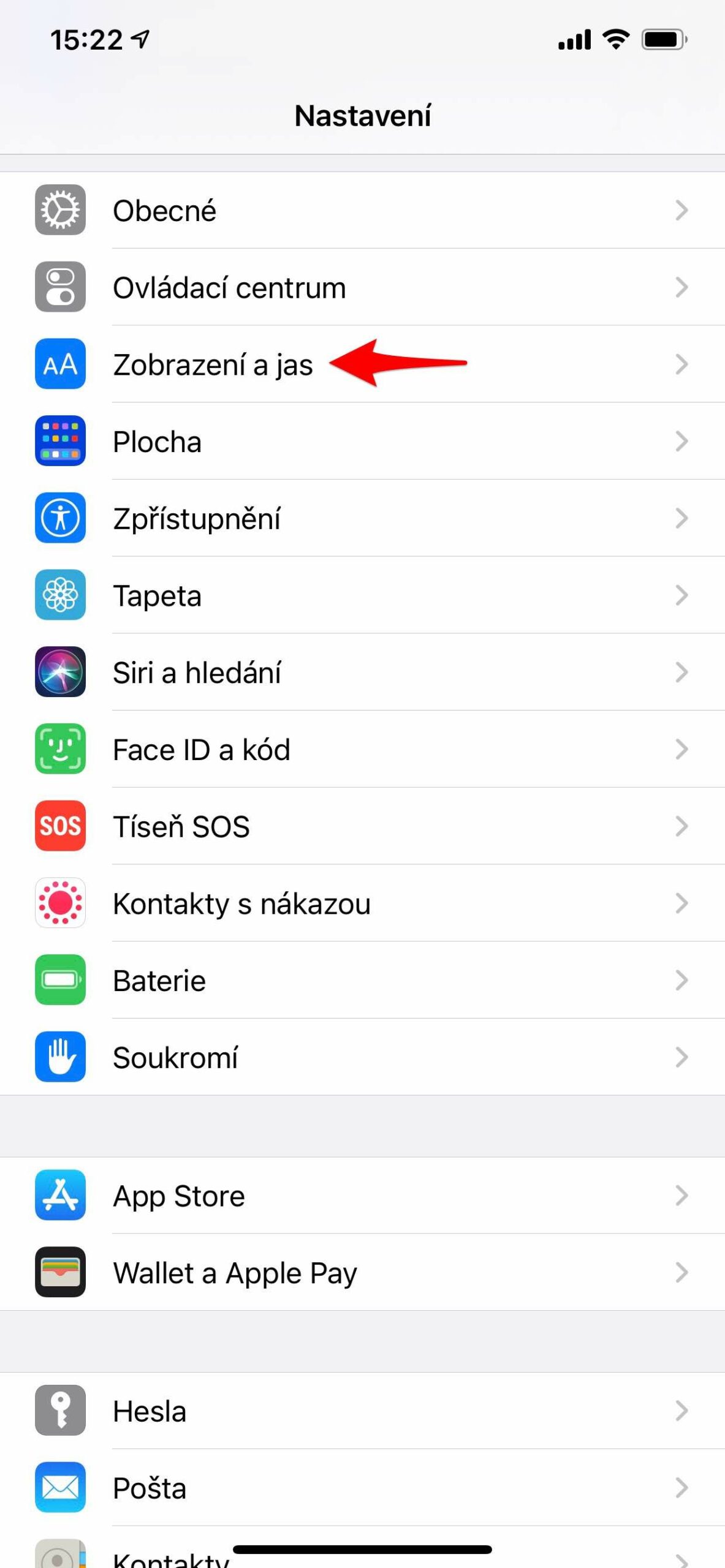Tap the green Baterie icon

point(60,980)
